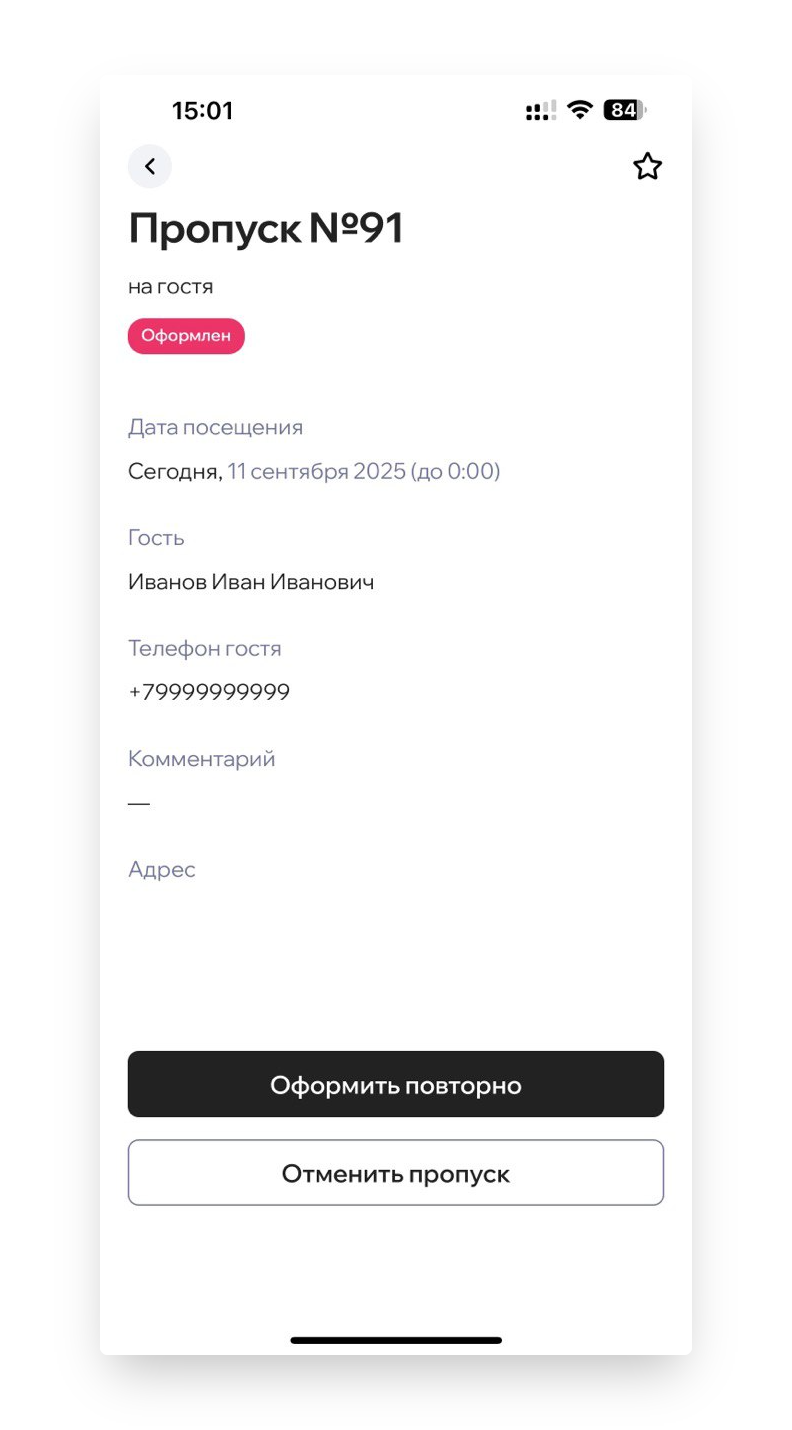The image size is (792, 1430).
Task: Go back using the arrow button
Action: (x=150, y=167)
